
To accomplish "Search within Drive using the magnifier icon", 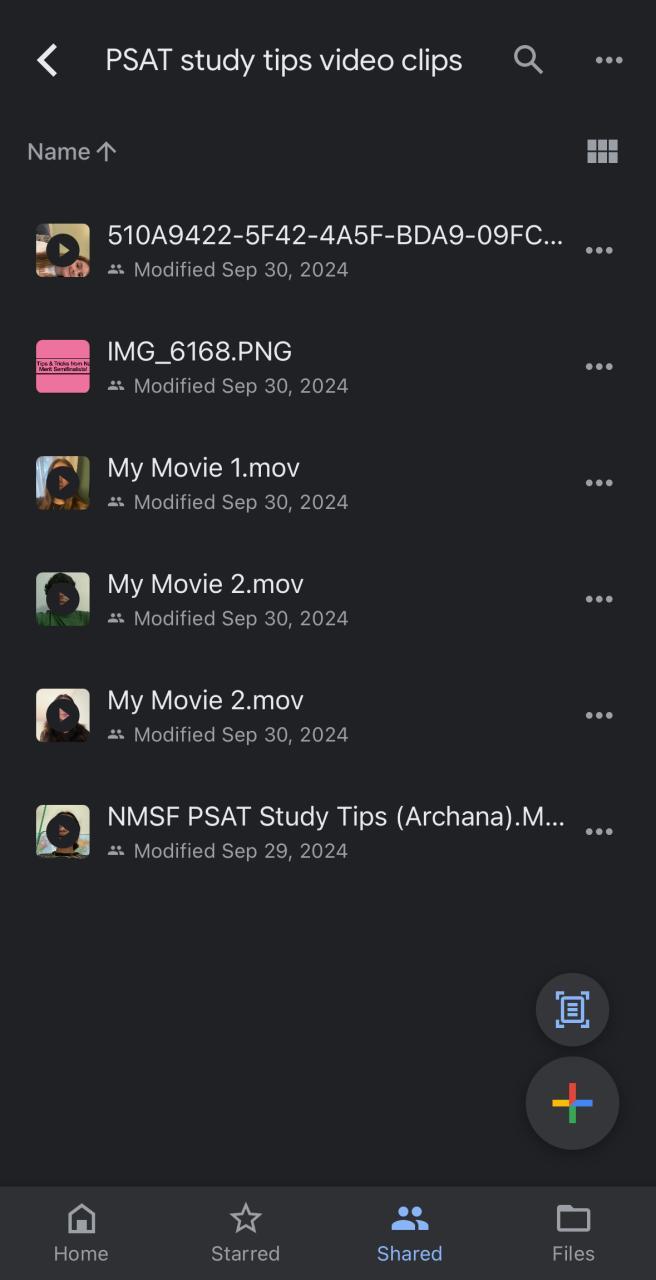I will (528, 60).
